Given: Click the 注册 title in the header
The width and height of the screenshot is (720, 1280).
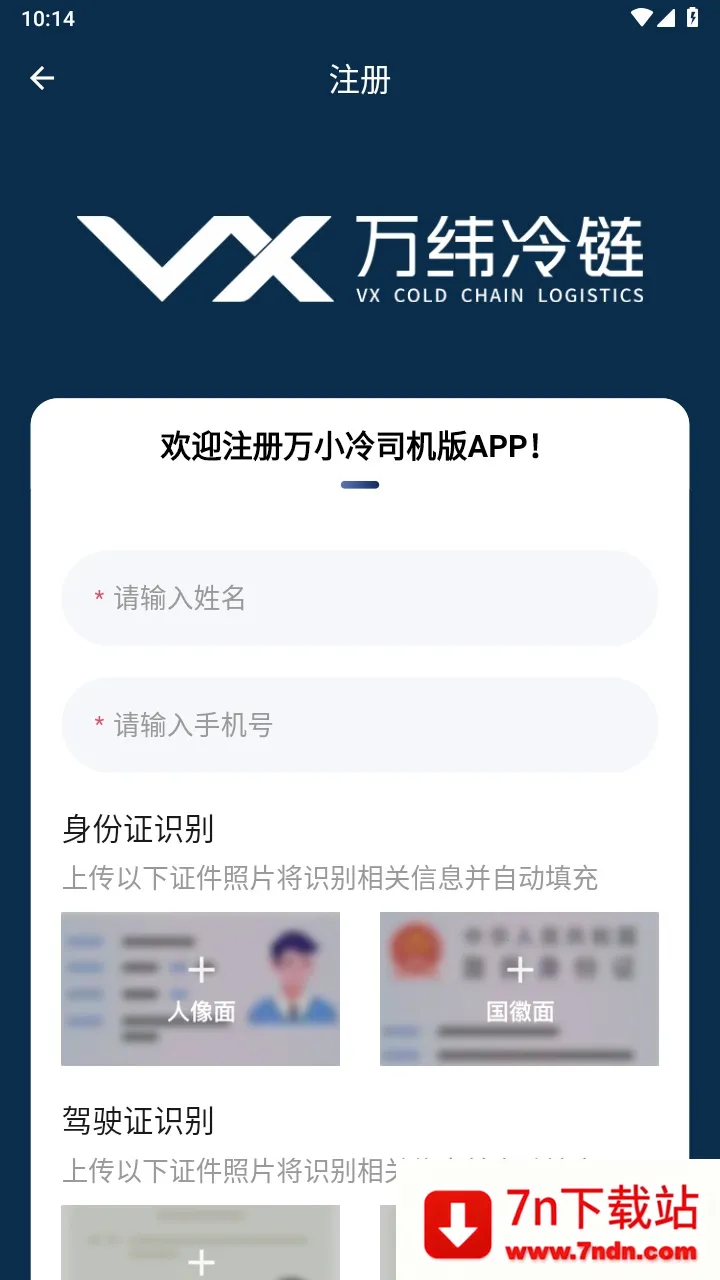Looking at the screenshot, I should click(359, 80).
